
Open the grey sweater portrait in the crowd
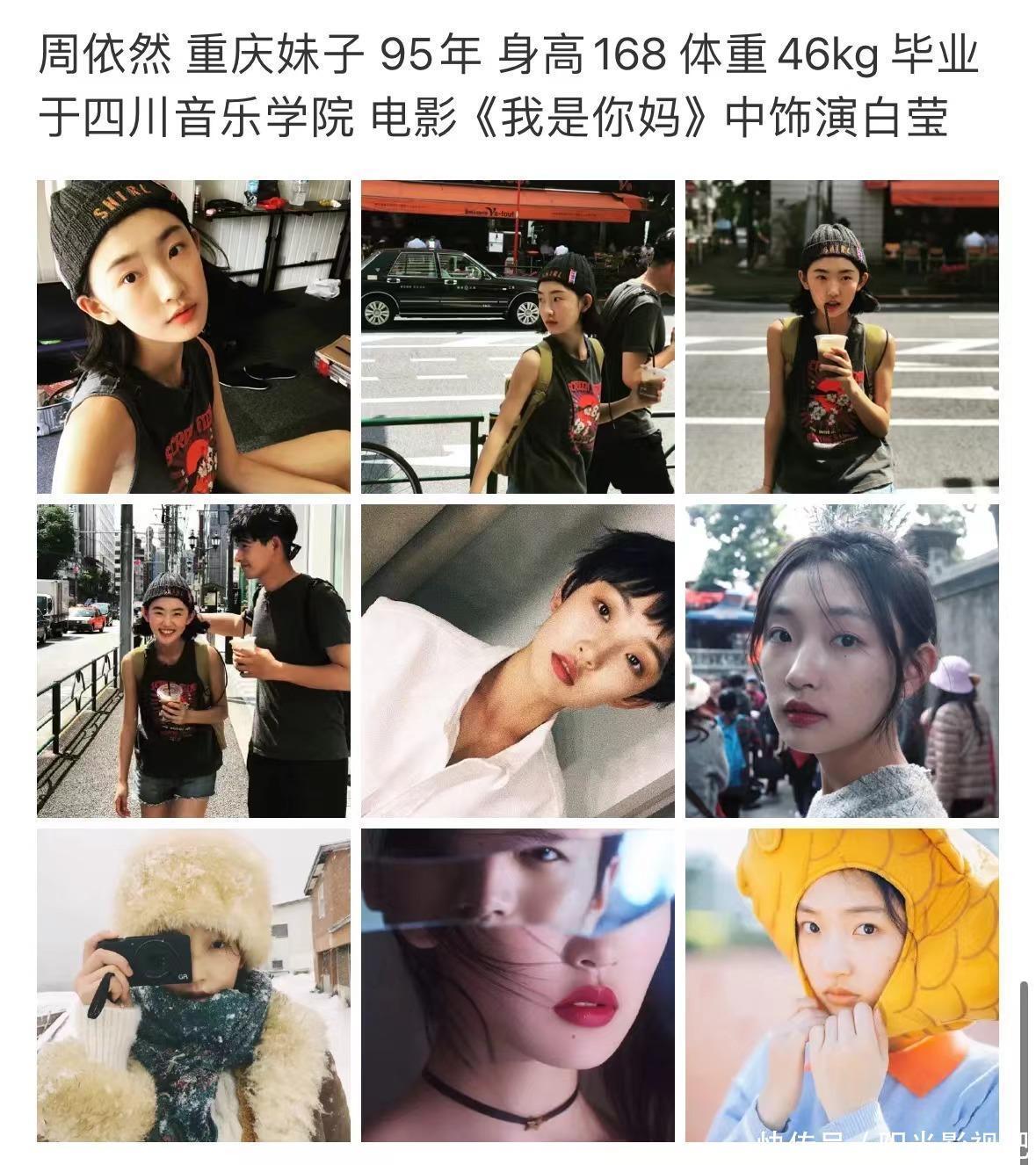(842, 661)
